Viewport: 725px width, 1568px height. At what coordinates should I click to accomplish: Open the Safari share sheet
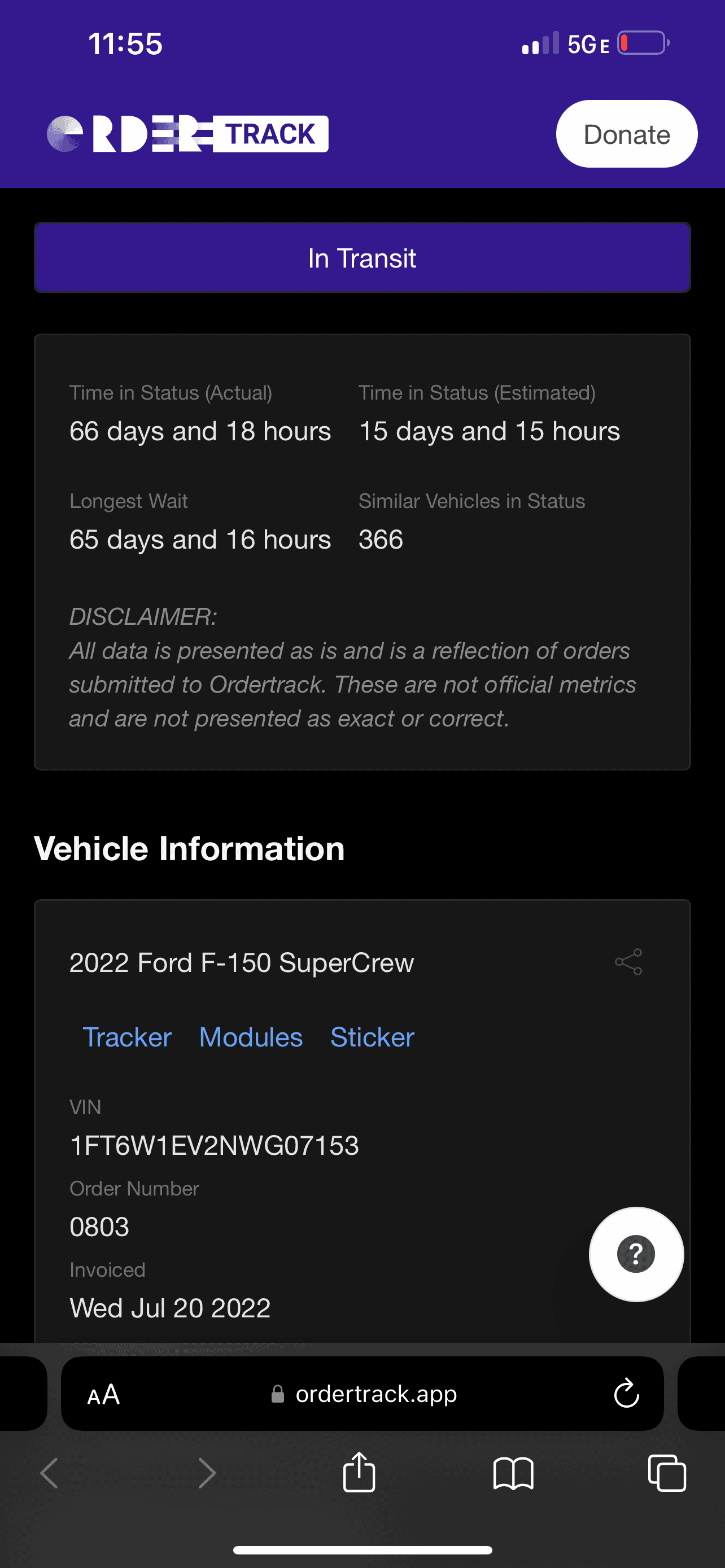(359, 1473)
